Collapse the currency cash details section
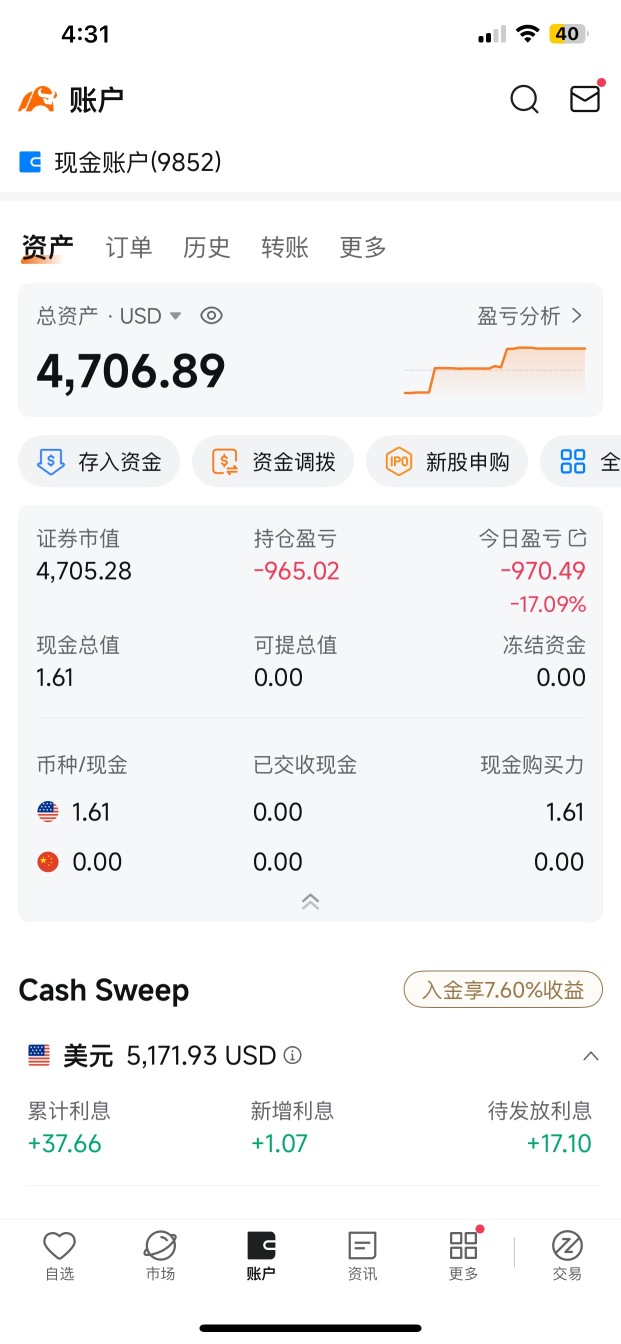The width and height of the screenshot is (621, 1344). 310,901
